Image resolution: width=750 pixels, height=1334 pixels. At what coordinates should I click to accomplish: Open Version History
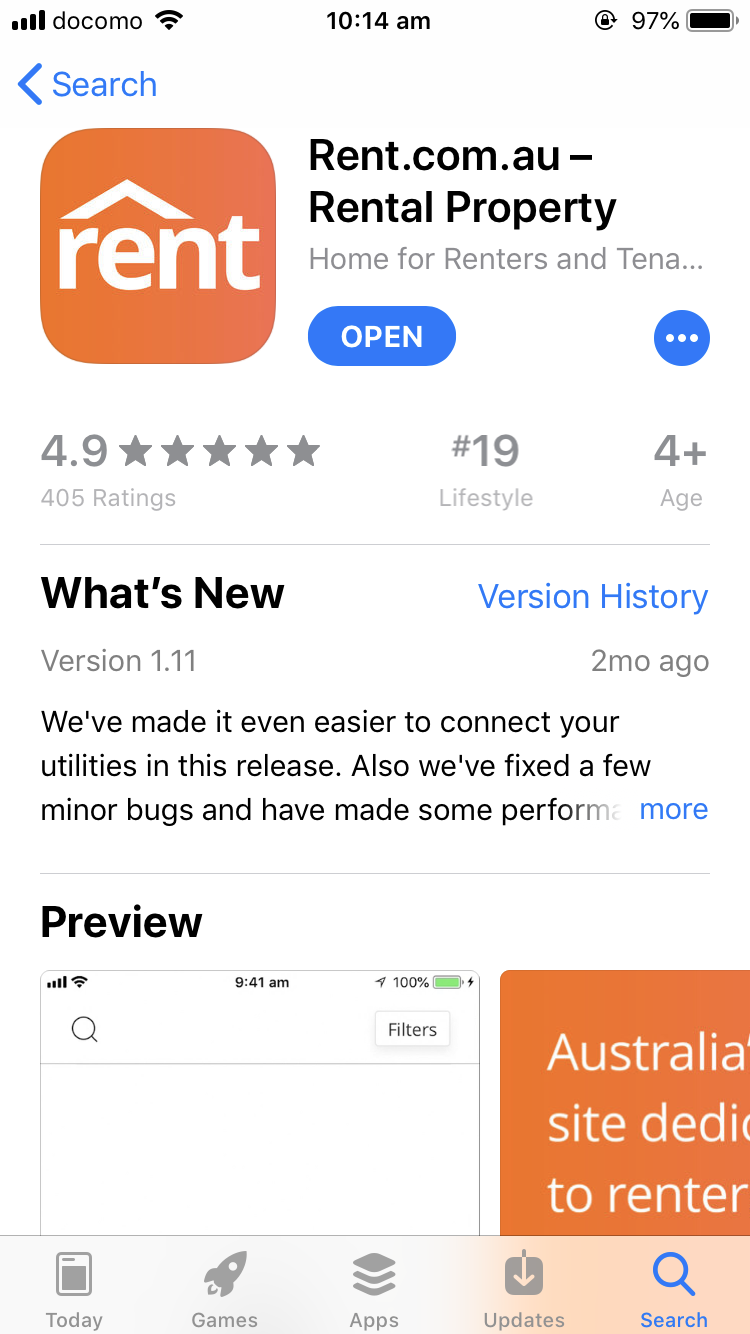pyautogui.click(x=593, y=596)
